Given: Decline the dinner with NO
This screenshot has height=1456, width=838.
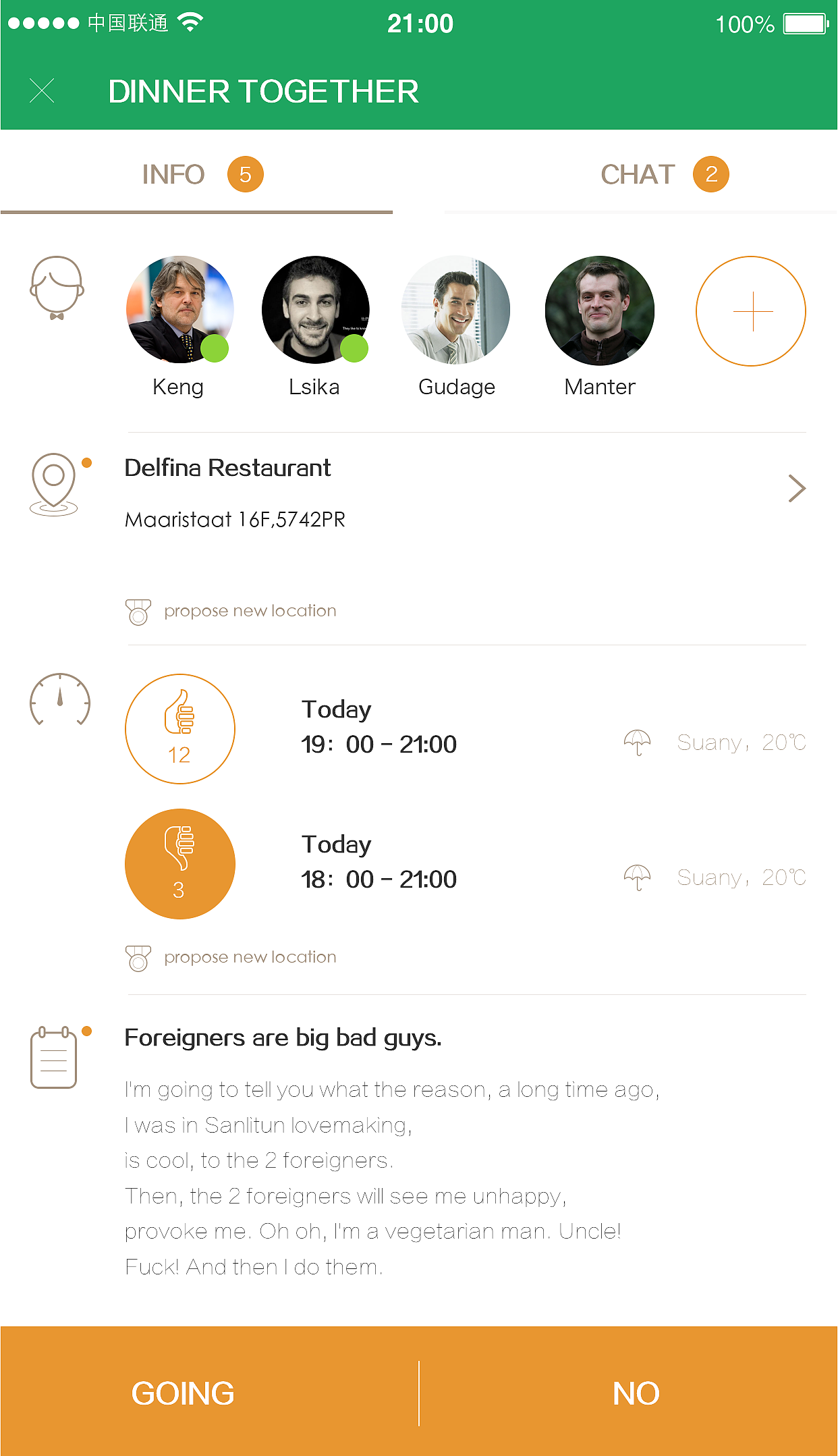Looking at the screenshot, I should 629,1392.
